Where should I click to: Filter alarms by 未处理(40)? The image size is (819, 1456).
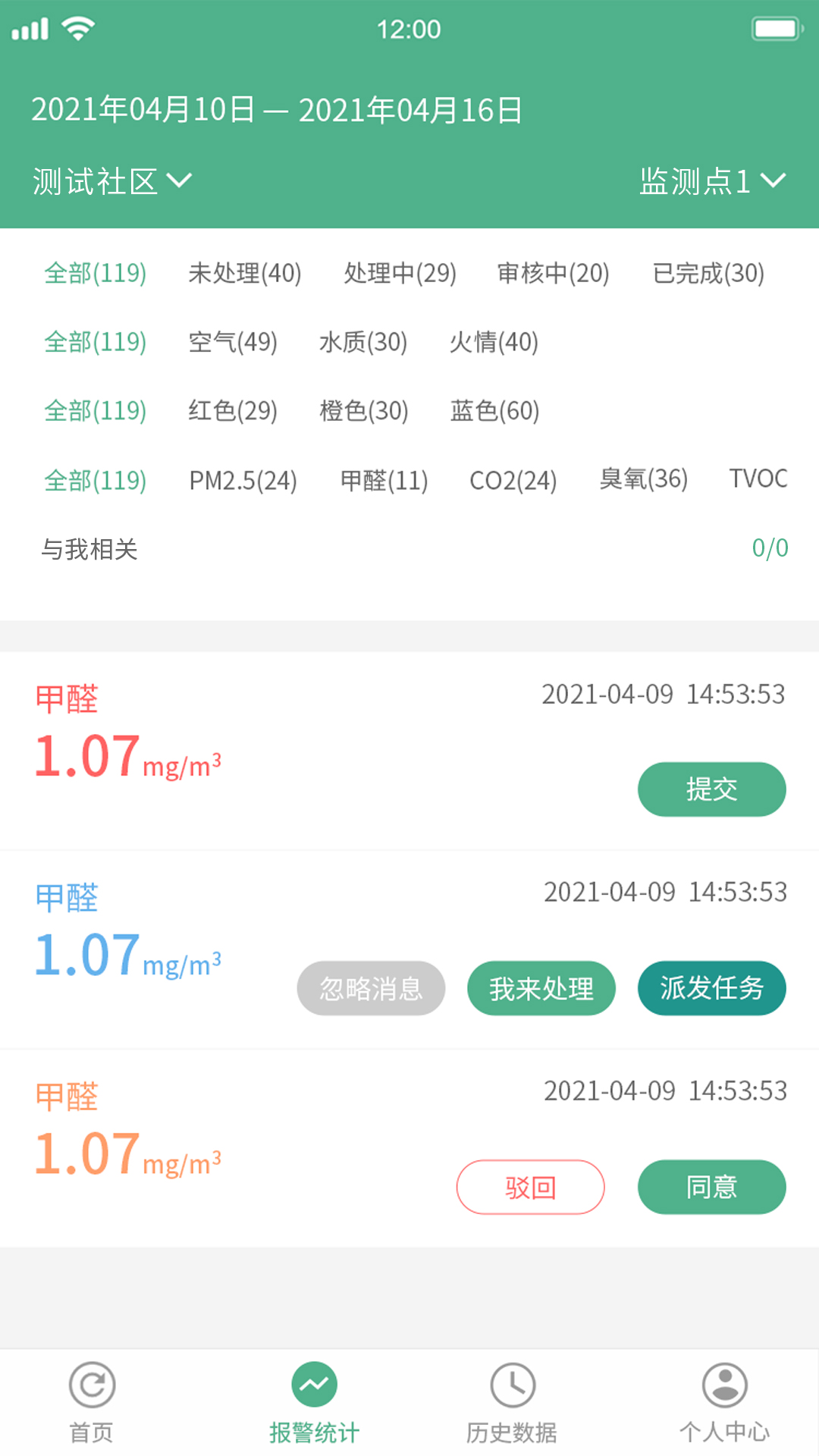[244, 274]
